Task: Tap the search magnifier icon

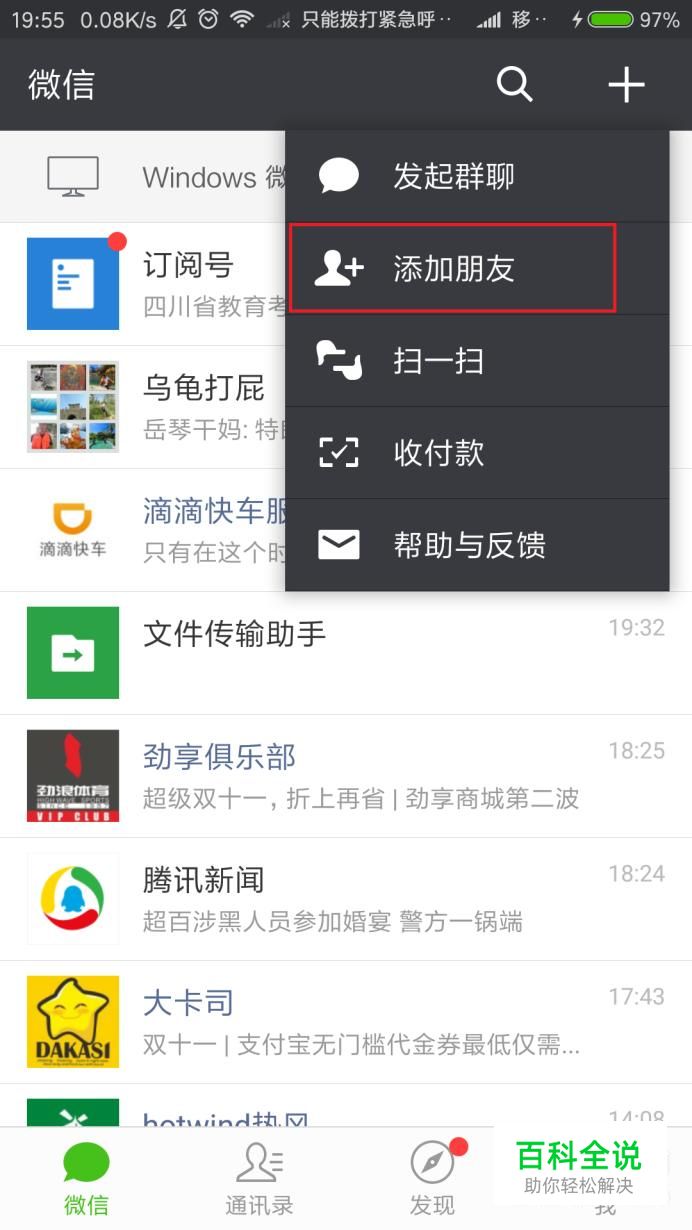Action: tap(514, 85)
